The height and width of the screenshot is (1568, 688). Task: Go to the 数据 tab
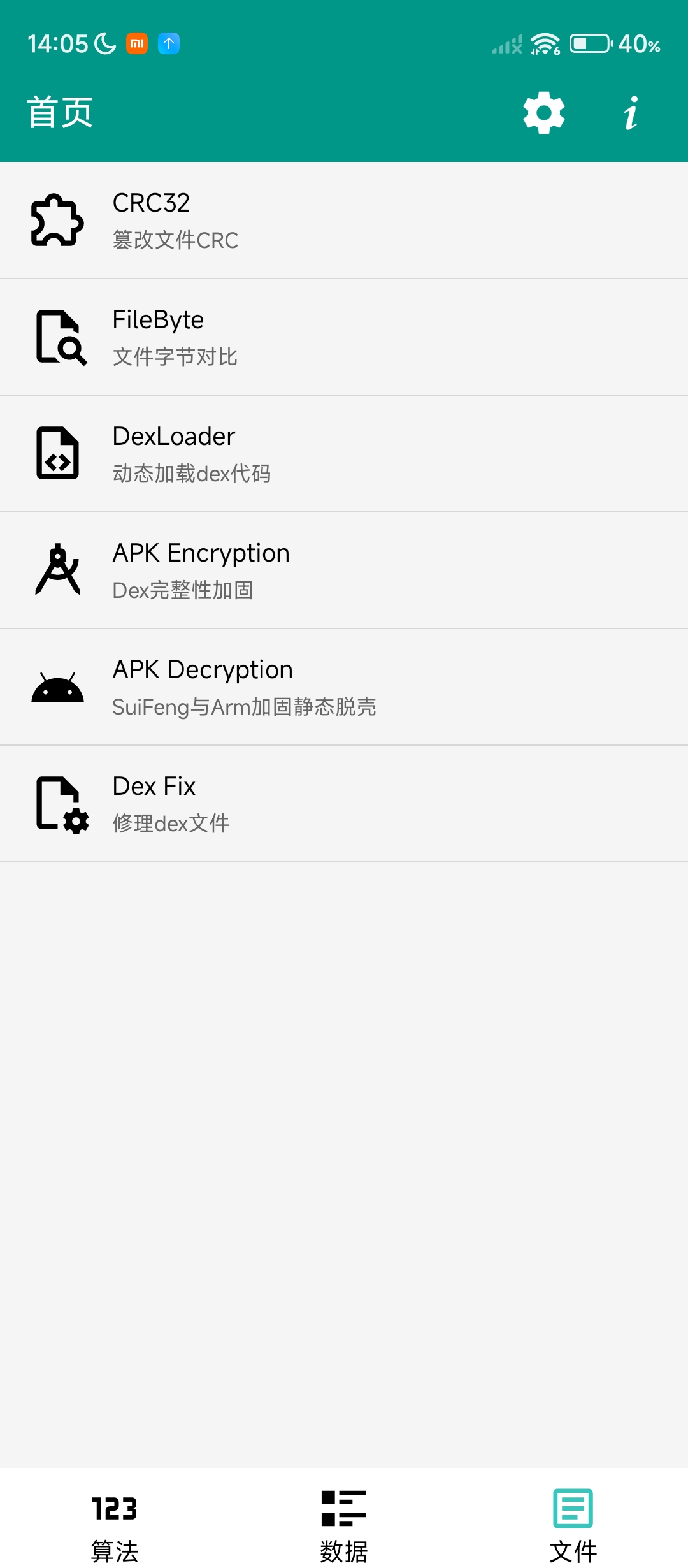[344, 1523]
